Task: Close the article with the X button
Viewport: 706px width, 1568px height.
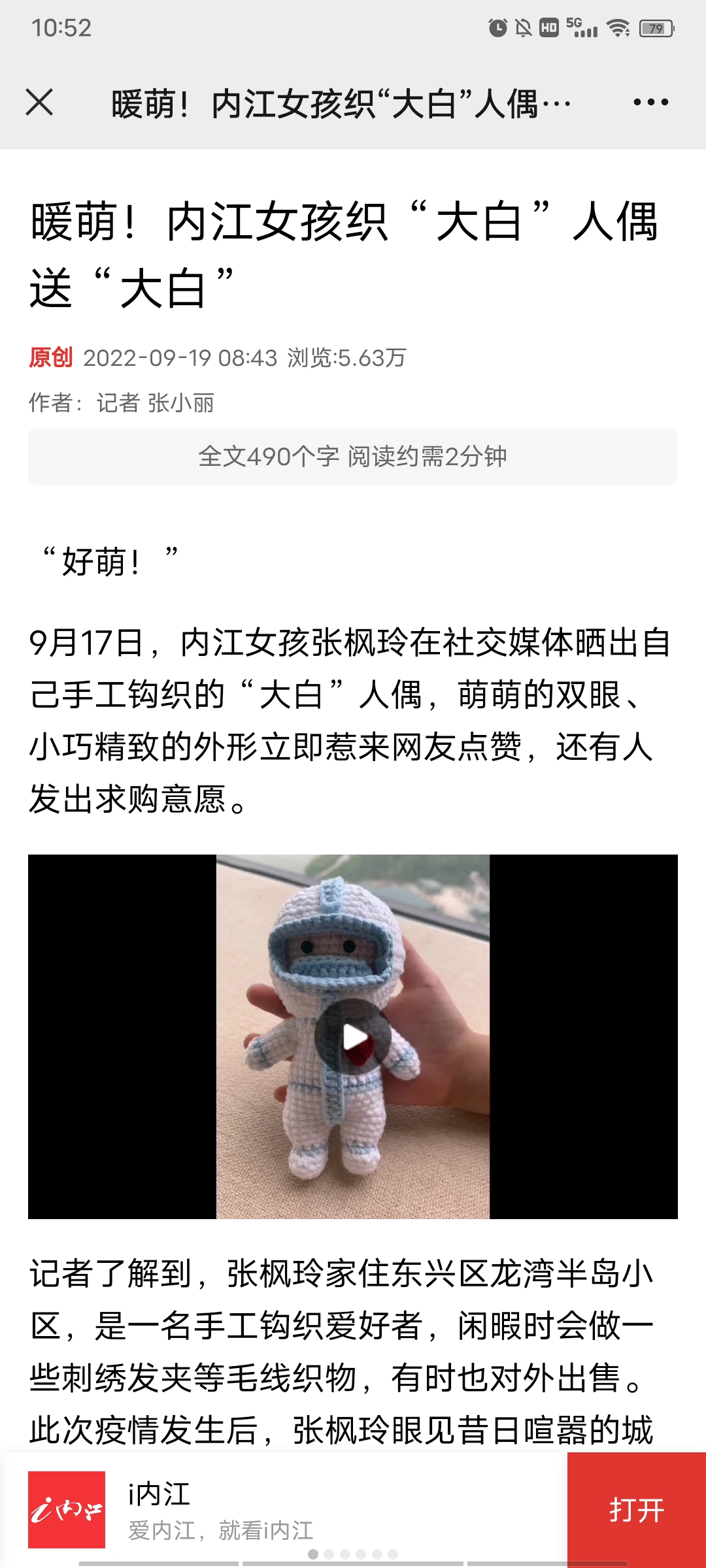Action: click(39, 102)
